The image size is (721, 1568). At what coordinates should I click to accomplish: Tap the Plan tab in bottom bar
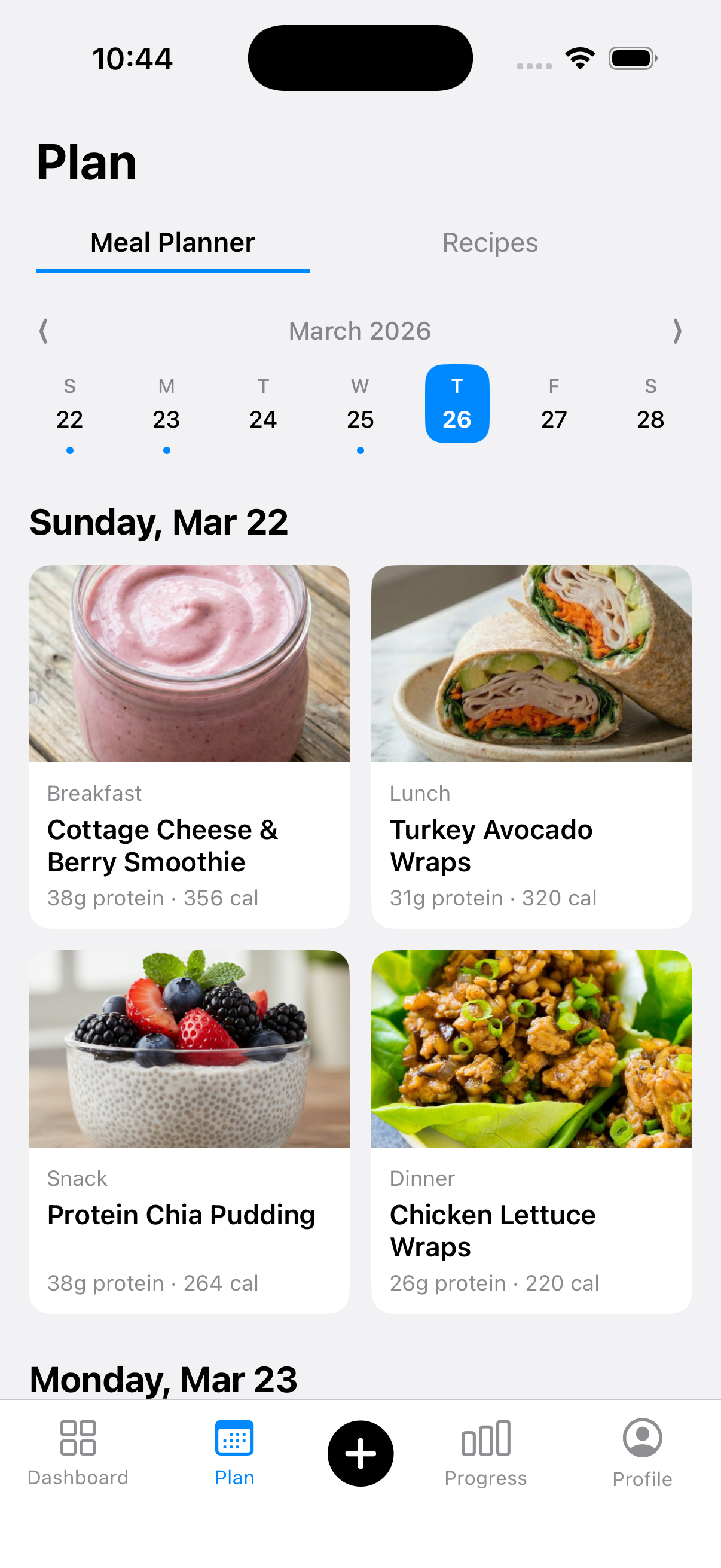234,1453
